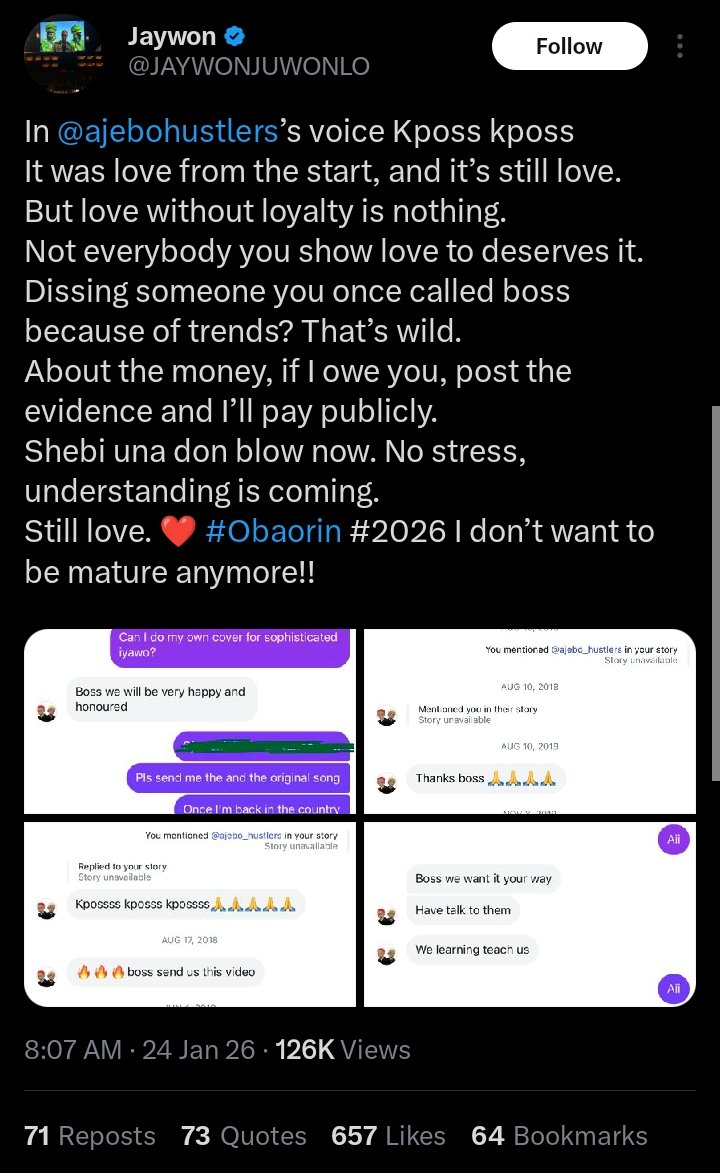Show the list of 71 Reposts

[90, 1136]
